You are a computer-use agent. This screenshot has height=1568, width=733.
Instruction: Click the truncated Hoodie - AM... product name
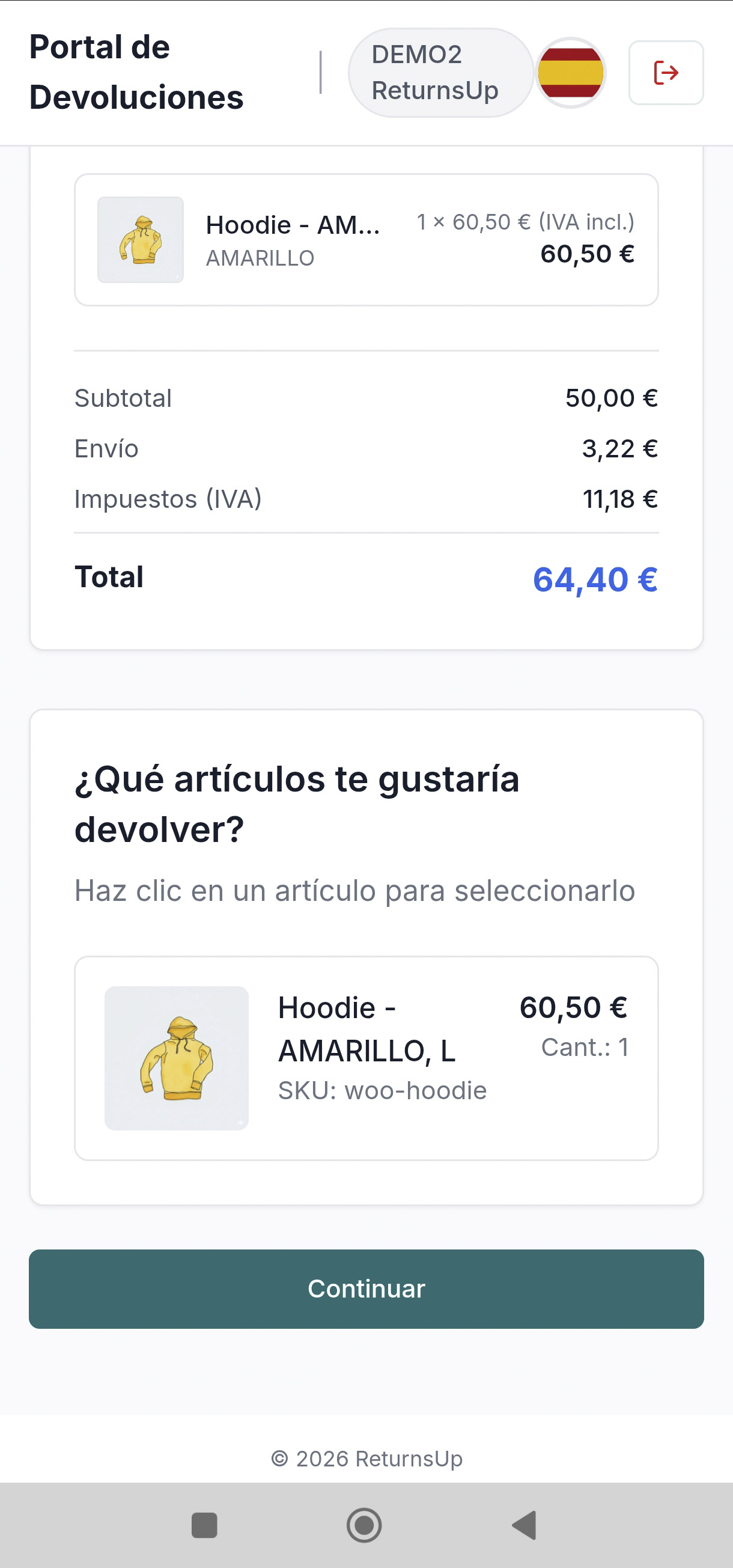pyautogui.click(x=293, y=224)
